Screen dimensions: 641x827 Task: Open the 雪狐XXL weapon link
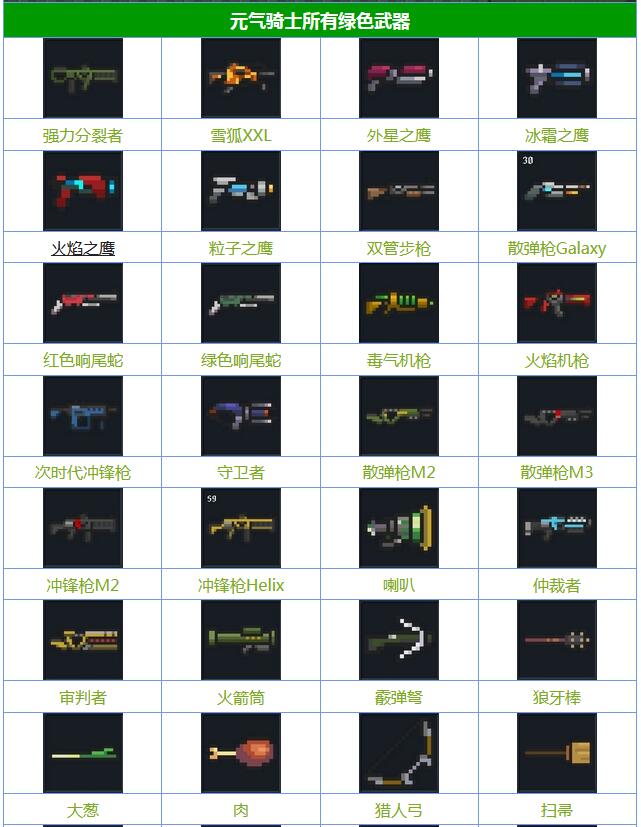click(241, 136)
